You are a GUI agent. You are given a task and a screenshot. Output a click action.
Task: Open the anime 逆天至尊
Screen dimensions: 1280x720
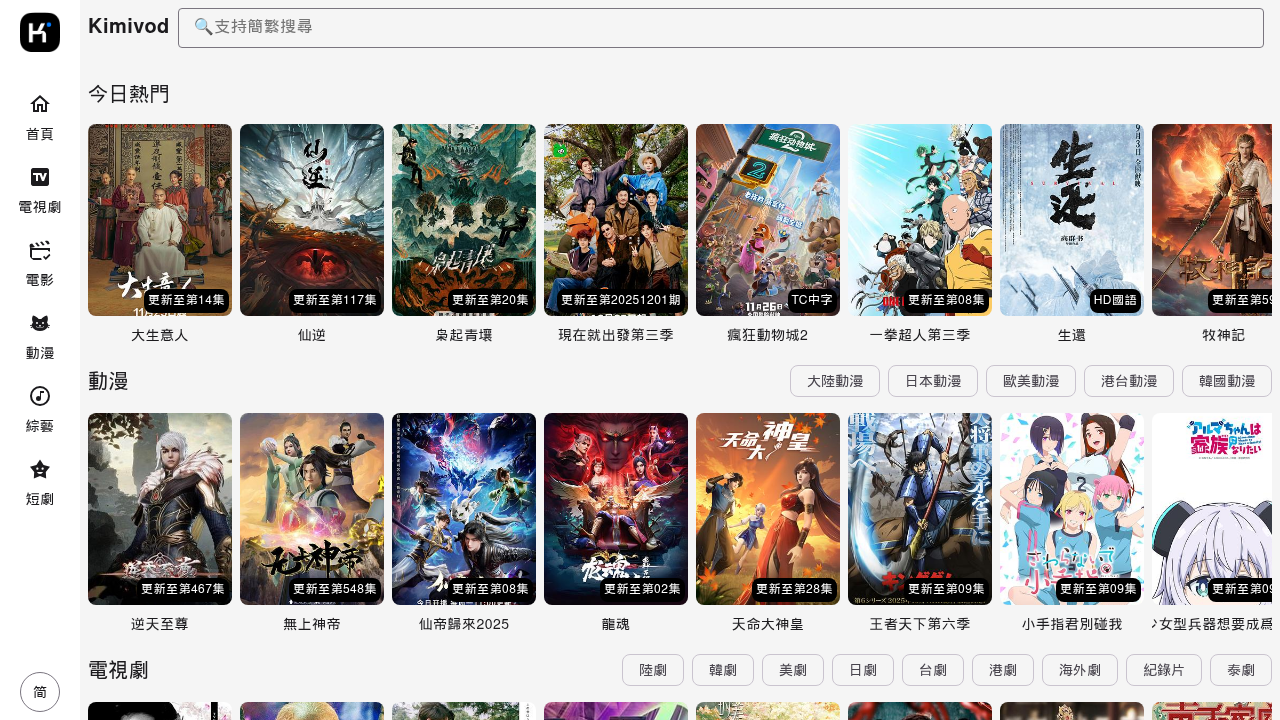click(160, 509)
